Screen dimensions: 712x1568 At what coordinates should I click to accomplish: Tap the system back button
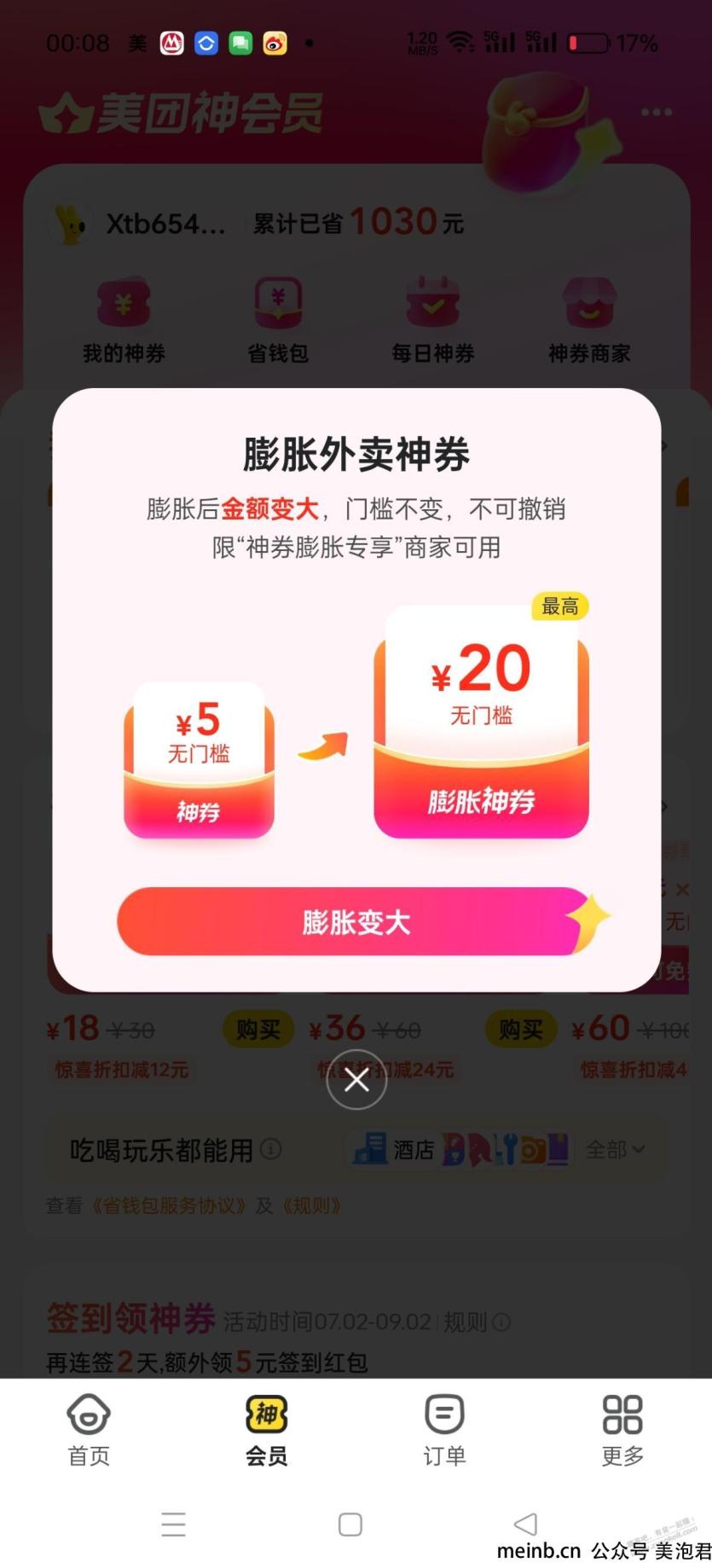point(526,1524)
